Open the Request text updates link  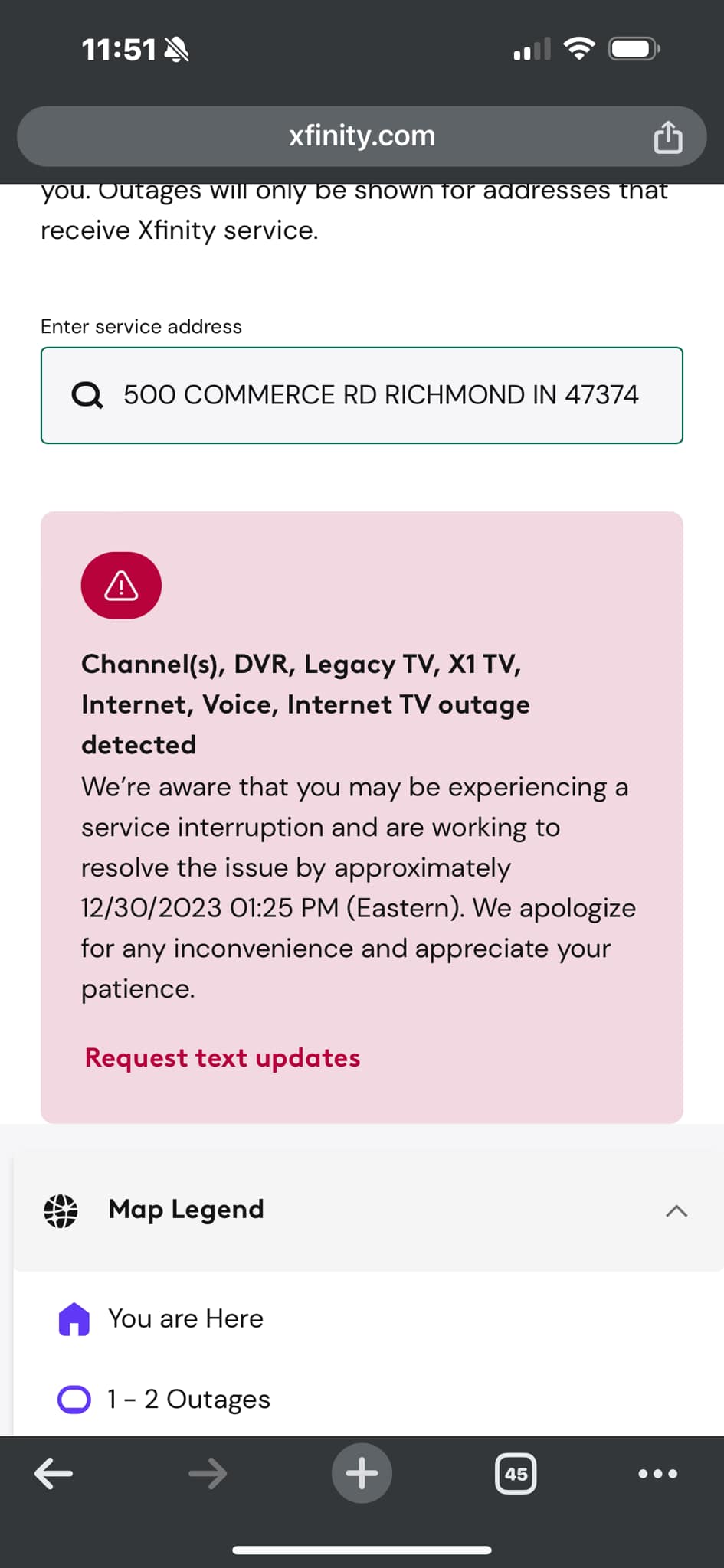222,1057
